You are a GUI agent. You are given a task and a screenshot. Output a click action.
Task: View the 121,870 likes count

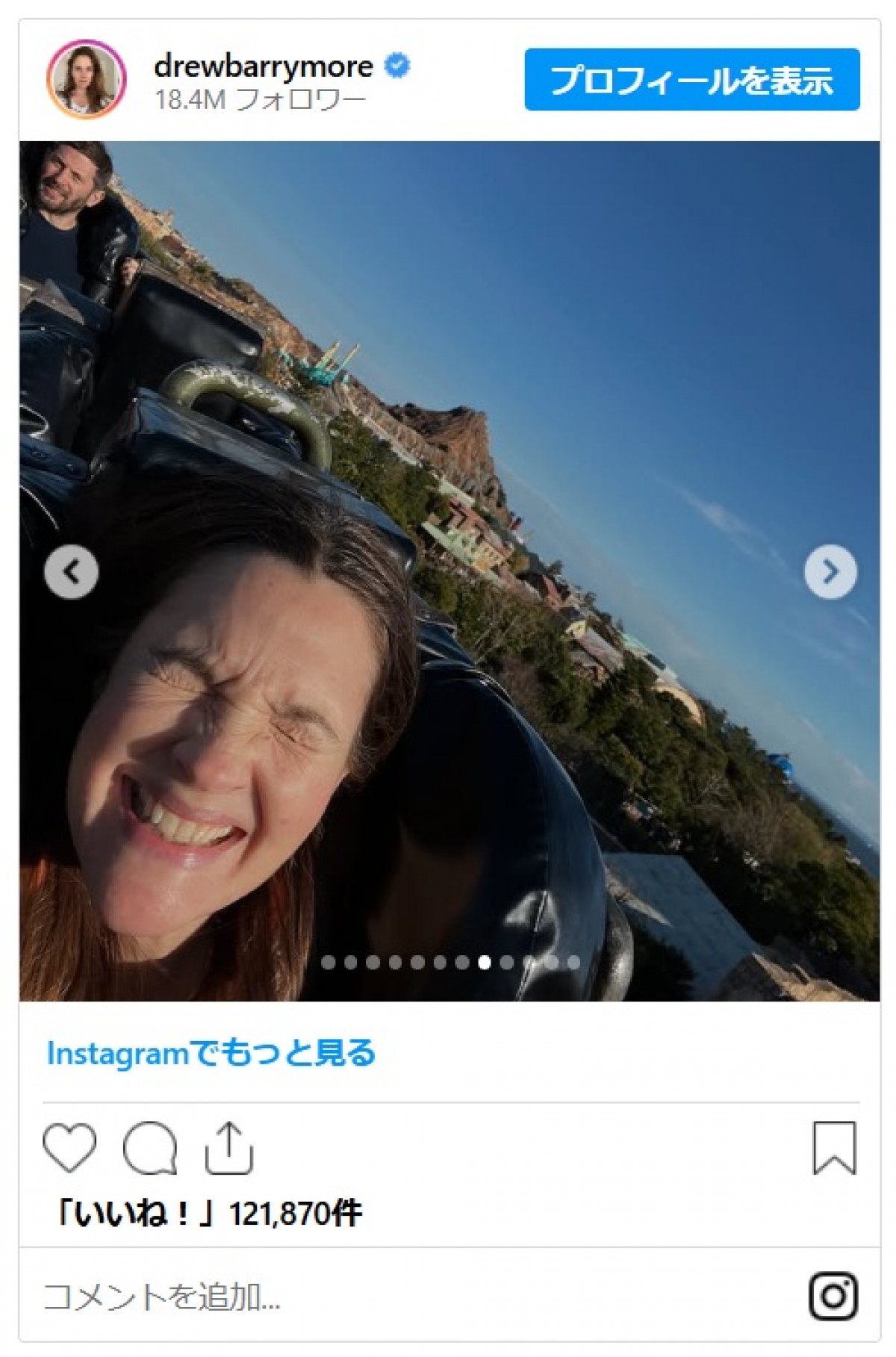(206, 1214)
